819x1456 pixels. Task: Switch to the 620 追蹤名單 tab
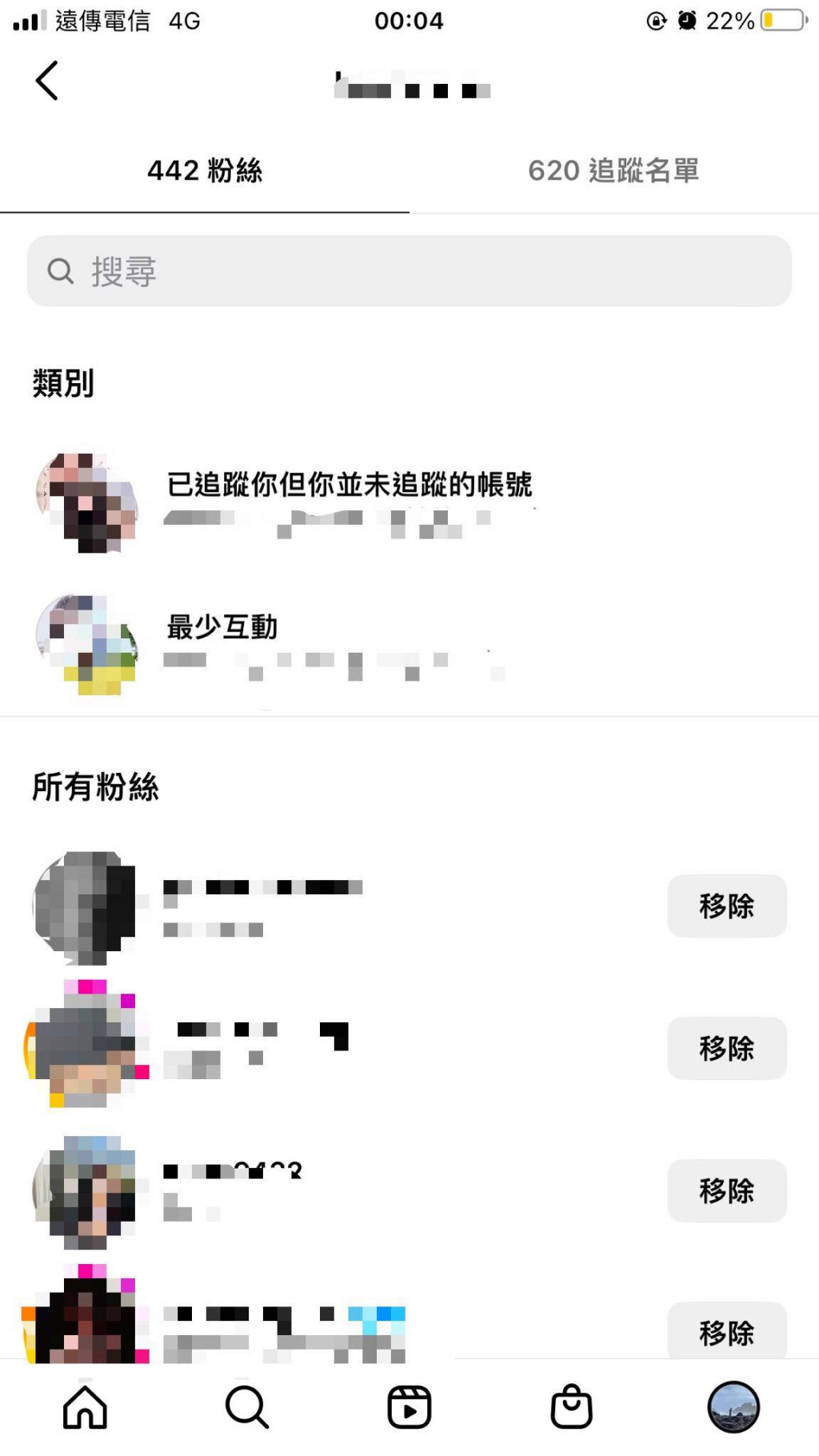pos(613,170)
